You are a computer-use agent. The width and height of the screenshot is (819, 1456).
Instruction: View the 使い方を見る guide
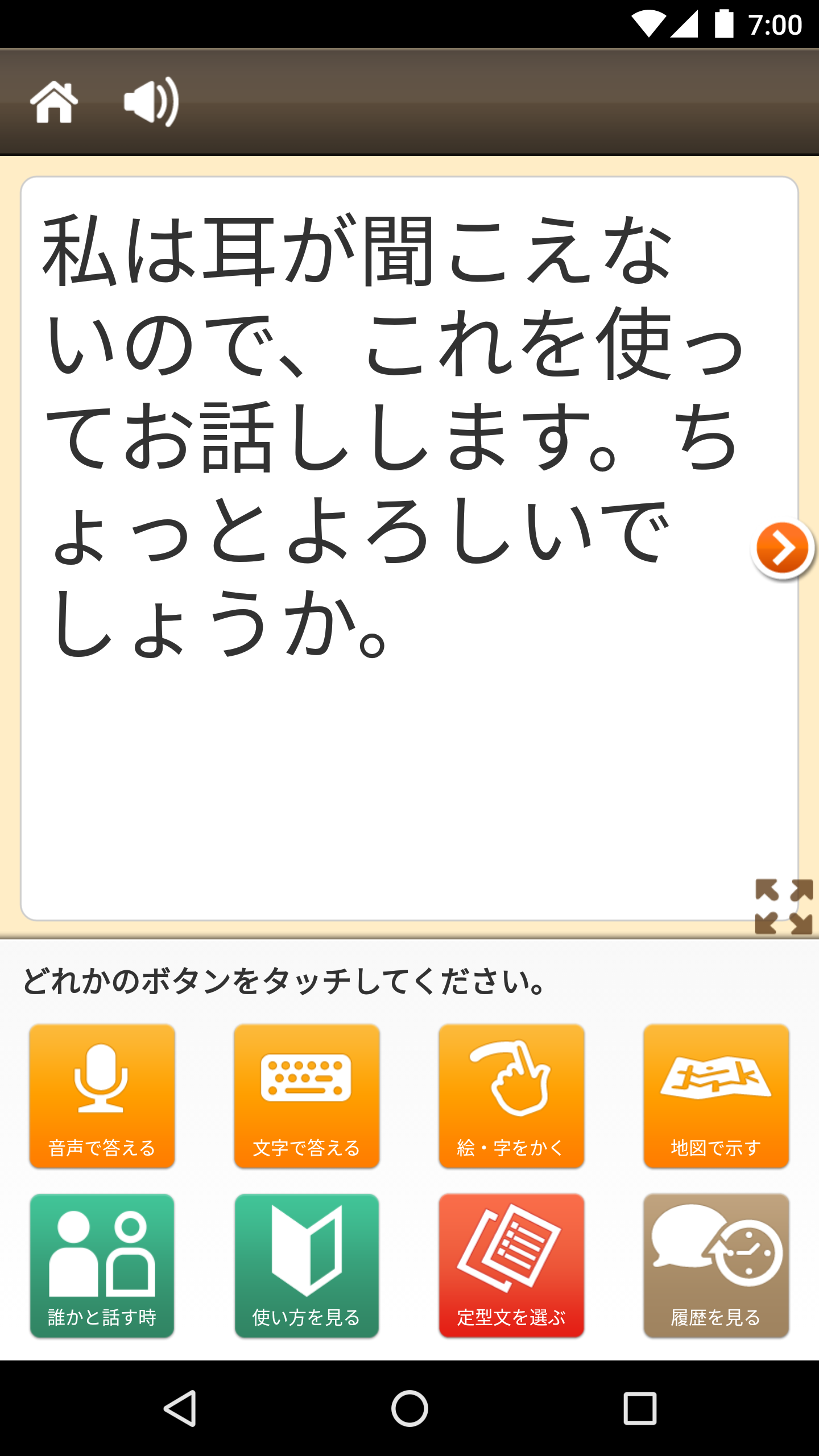(x=307, y=1265)
